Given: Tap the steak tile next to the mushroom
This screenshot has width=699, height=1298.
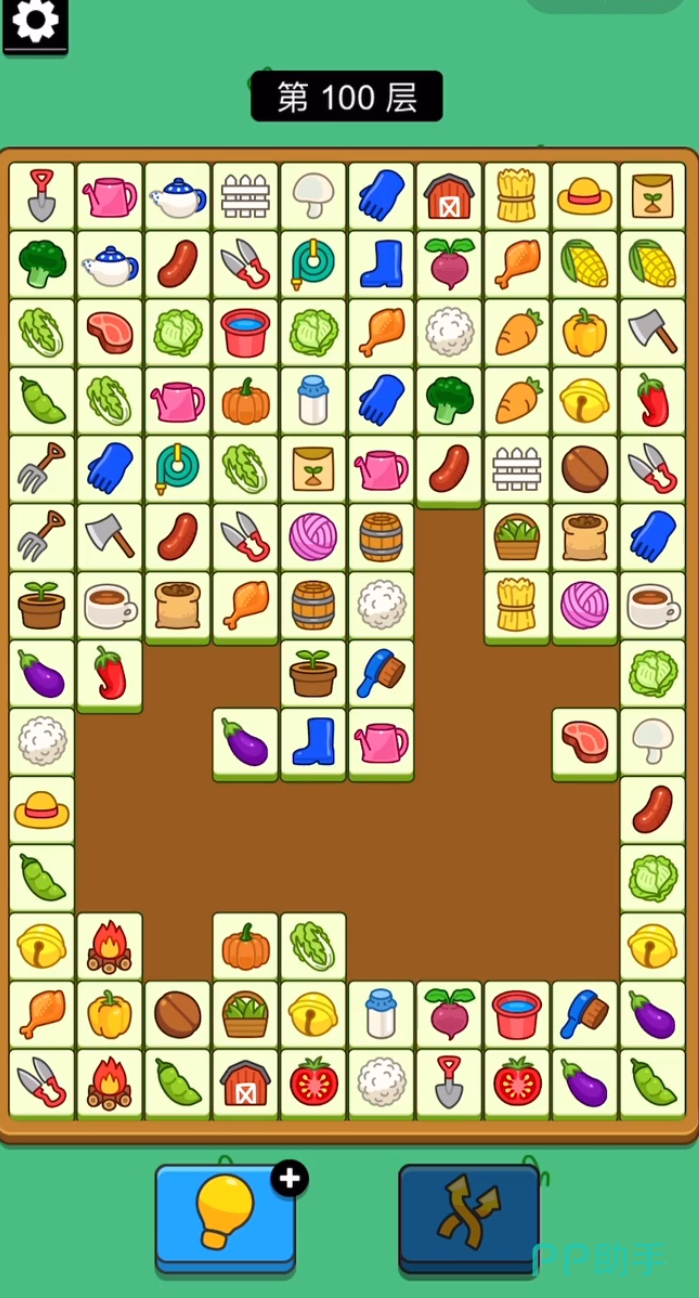Looking at the screenshot, I should pos(585,742).
